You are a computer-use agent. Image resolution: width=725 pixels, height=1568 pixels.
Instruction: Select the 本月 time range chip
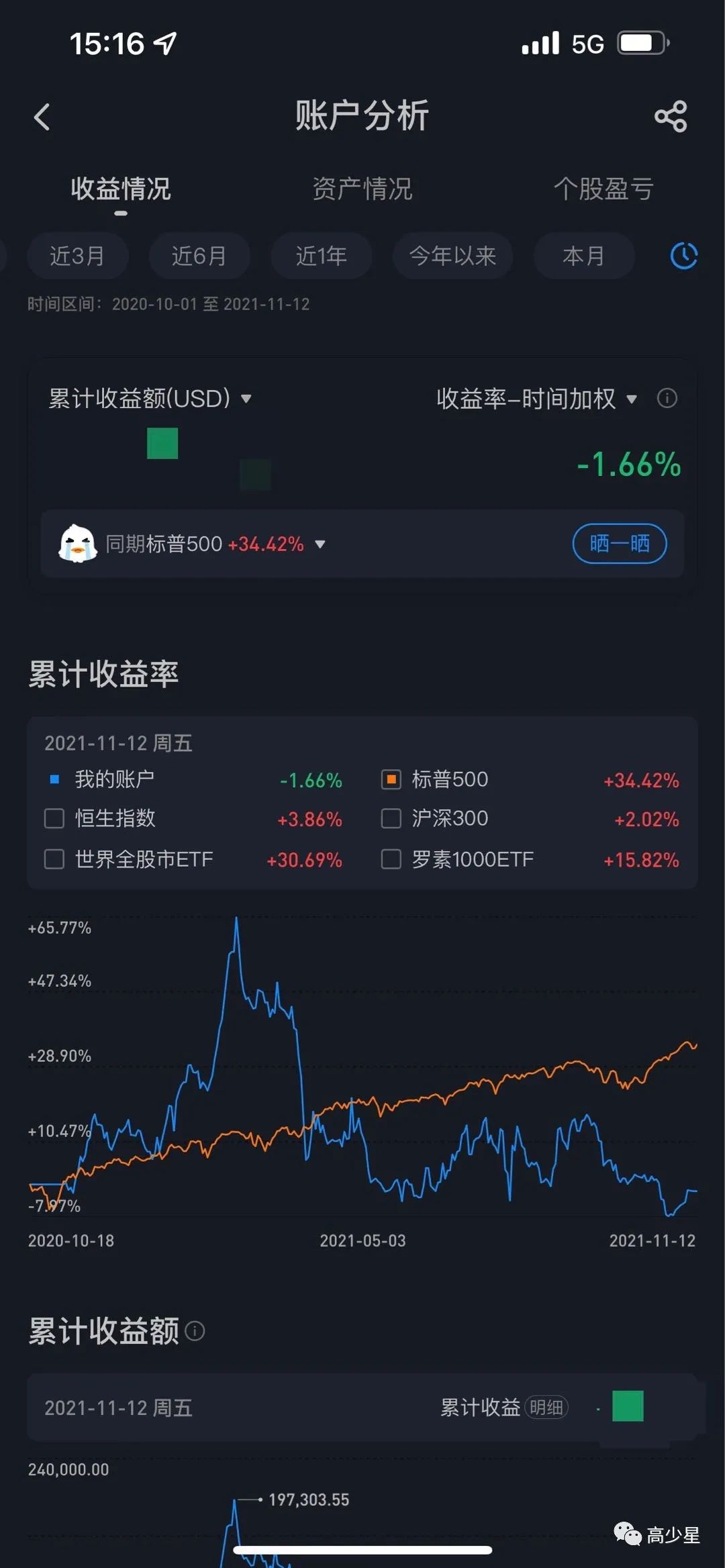(584, 256)
